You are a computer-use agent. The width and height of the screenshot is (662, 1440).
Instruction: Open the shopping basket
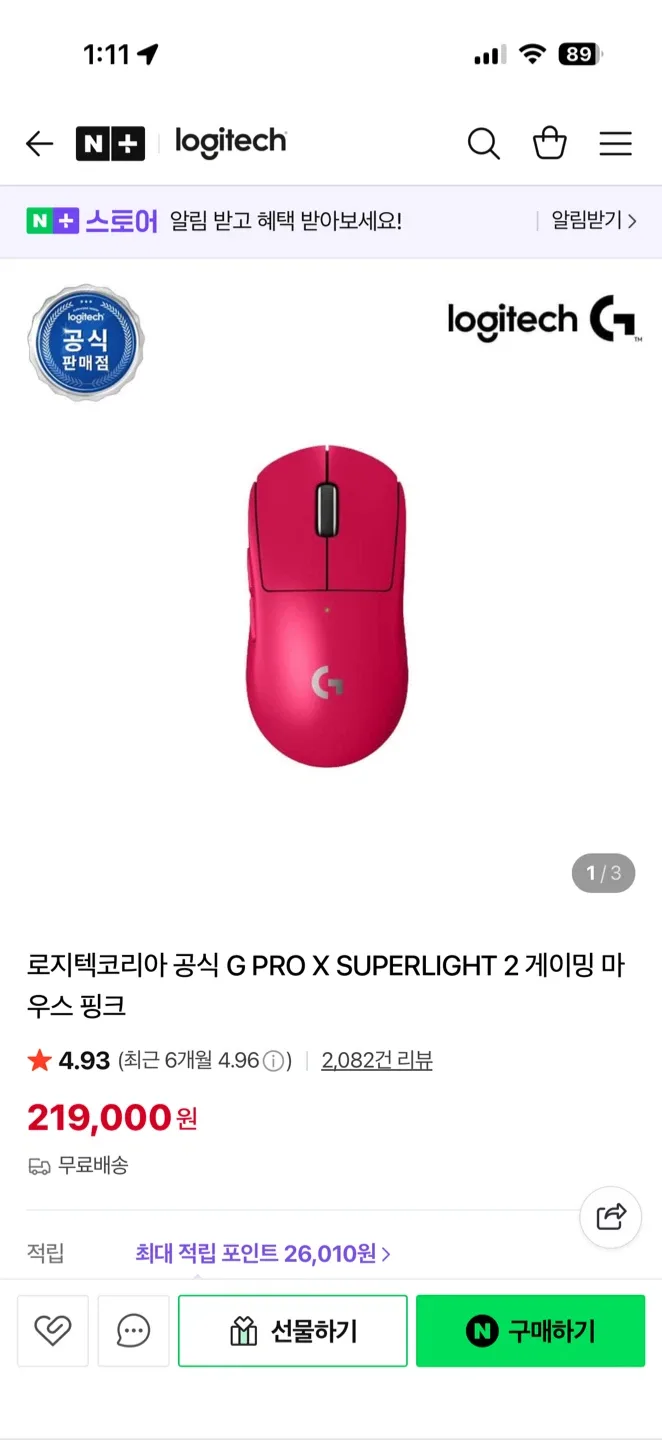tap(549, 144)
